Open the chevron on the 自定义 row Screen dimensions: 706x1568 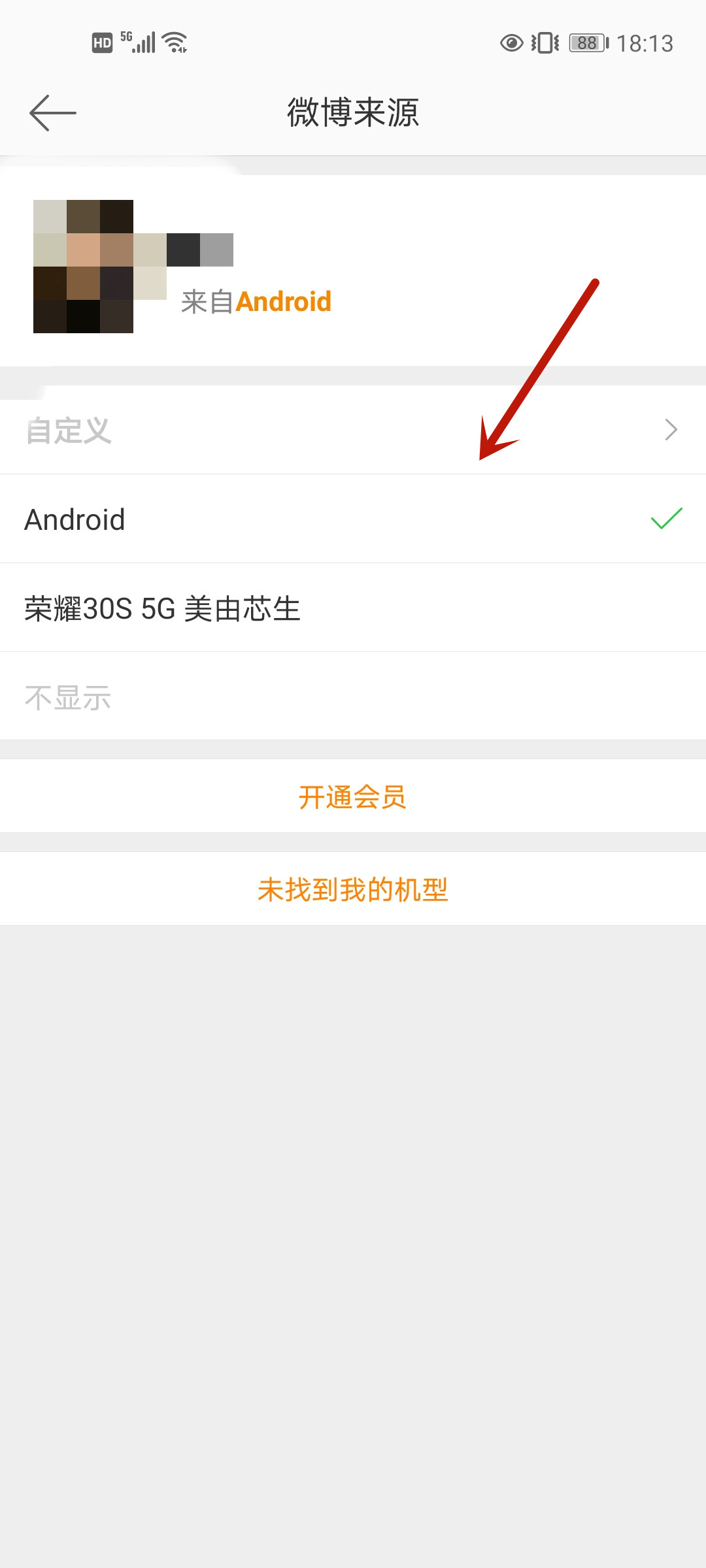click(671, 430)
